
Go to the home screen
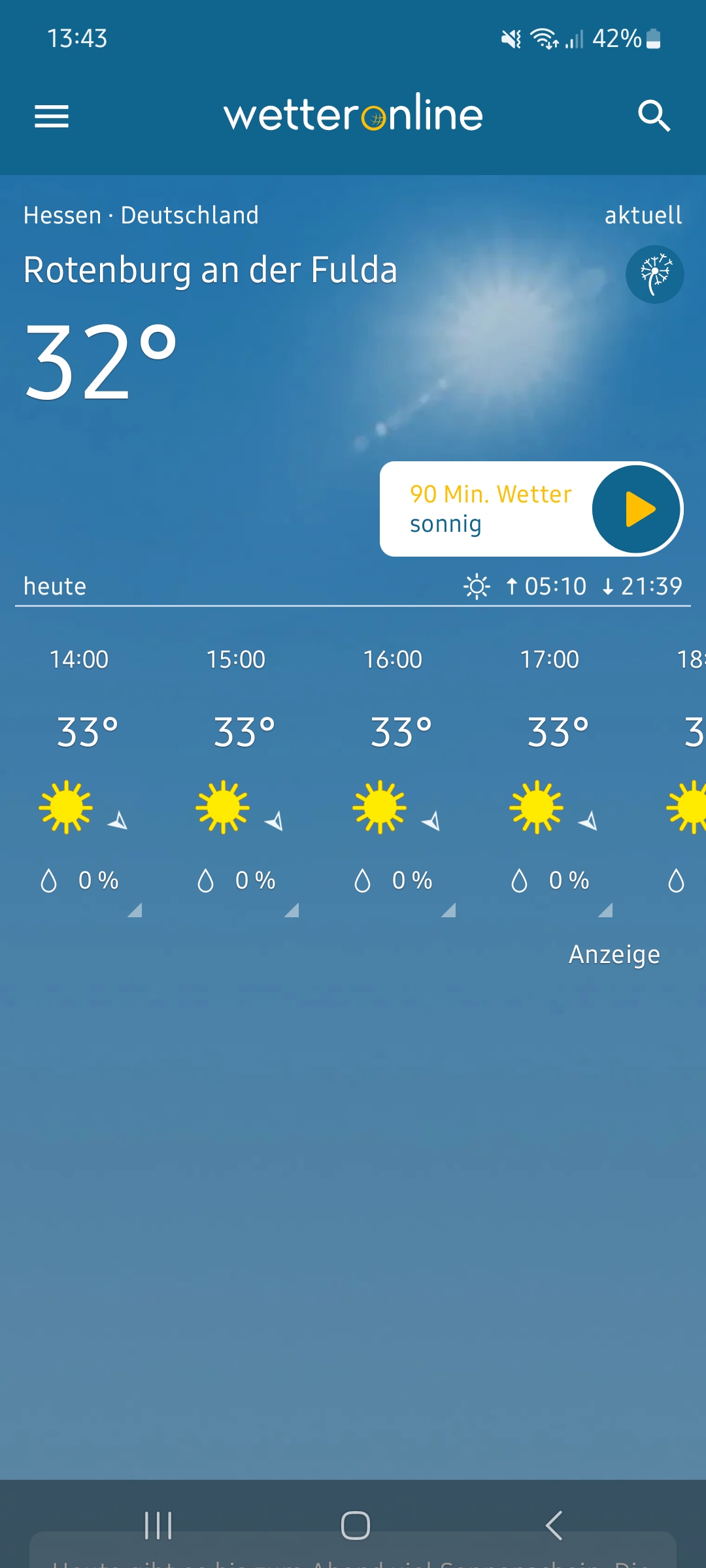[x=355, y=1526]
